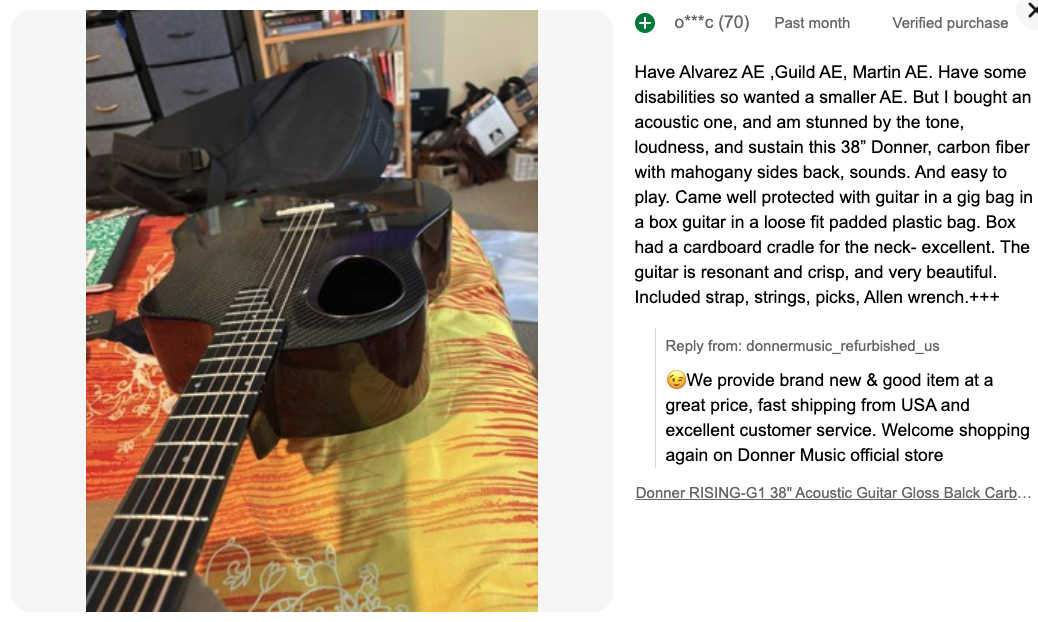1038x622 pixels.
Task: Close the review photo viewer
Action: (1031, 10)
